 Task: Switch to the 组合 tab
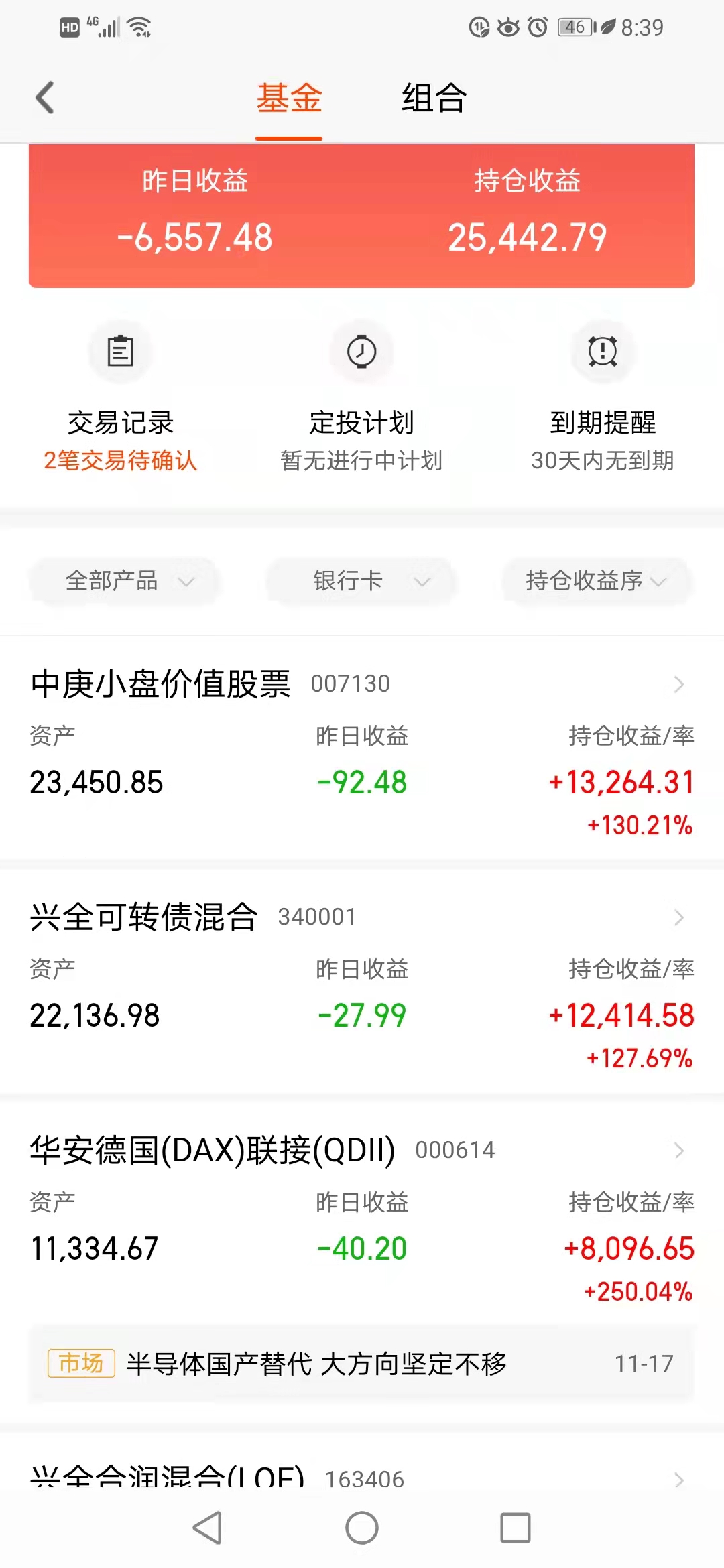(x=434, y=98)
